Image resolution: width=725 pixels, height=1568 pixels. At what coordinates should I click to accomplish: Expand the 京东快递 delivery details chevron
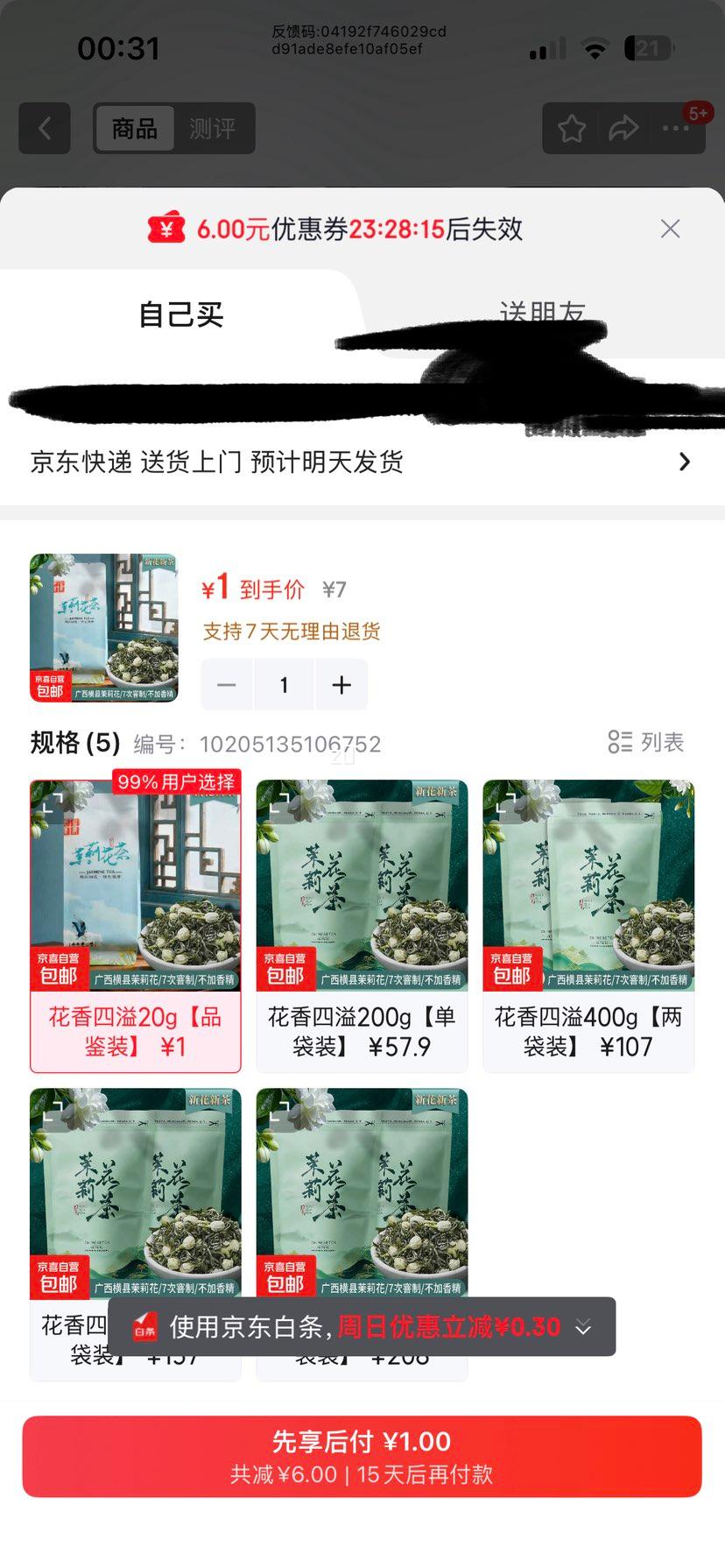tap(685, 462)
